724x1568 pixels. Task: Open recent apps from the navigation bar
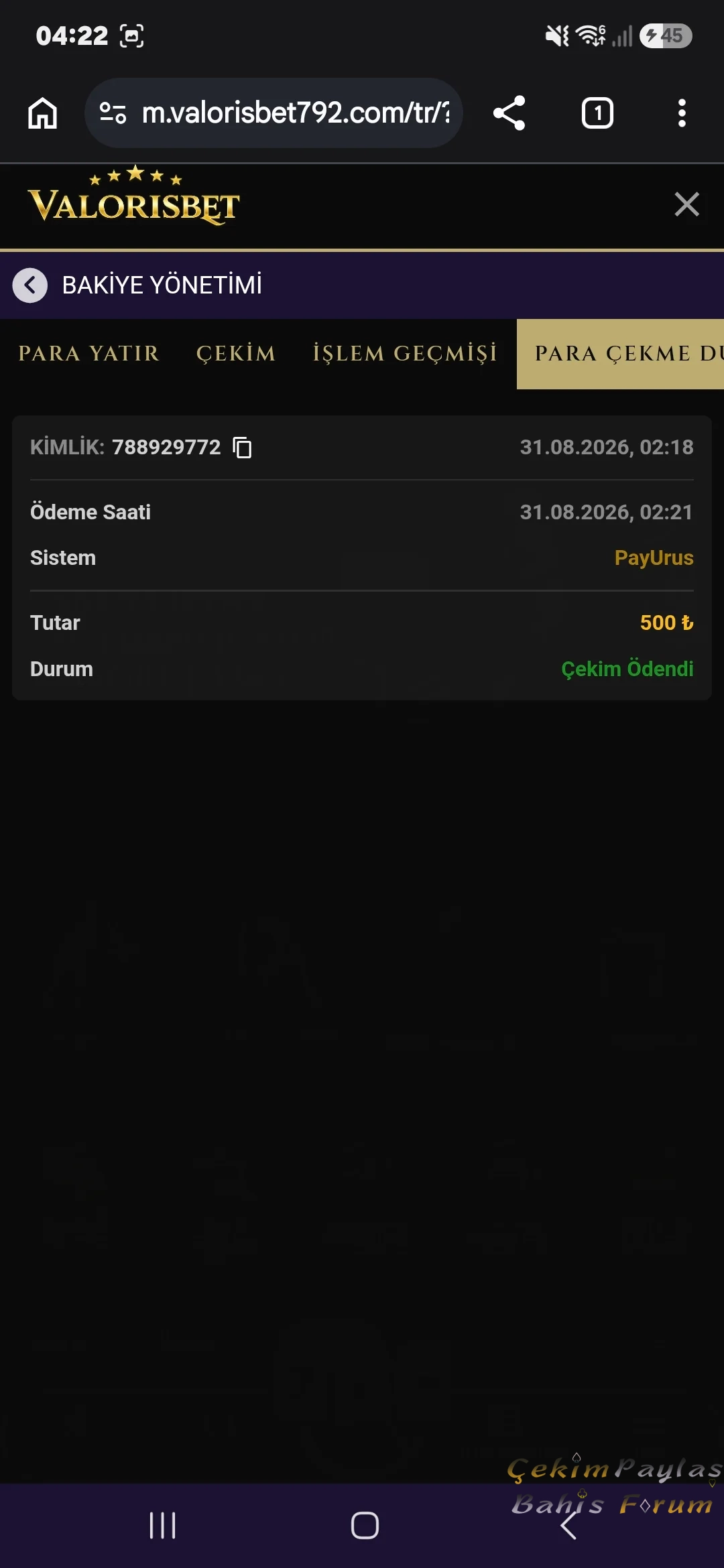pyautogui.click(x=163, y=1525)
